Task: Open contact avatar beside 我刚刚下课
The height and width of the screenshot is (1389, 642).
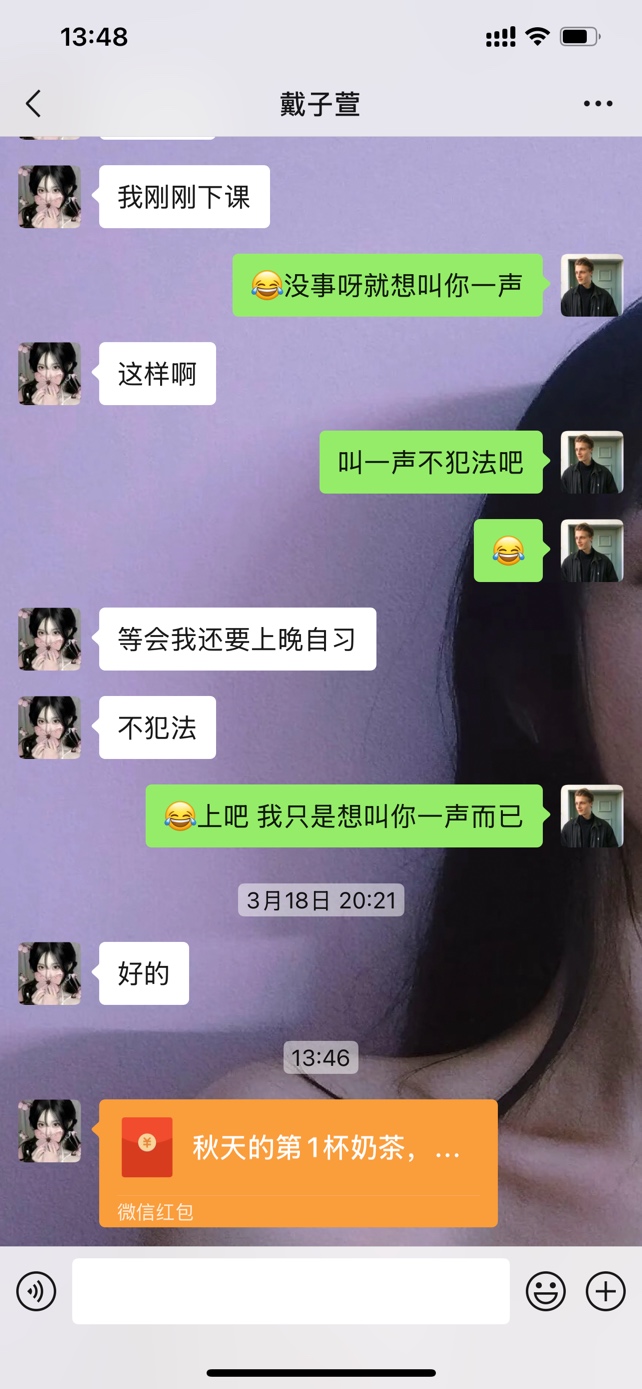Action: [49, 197]
